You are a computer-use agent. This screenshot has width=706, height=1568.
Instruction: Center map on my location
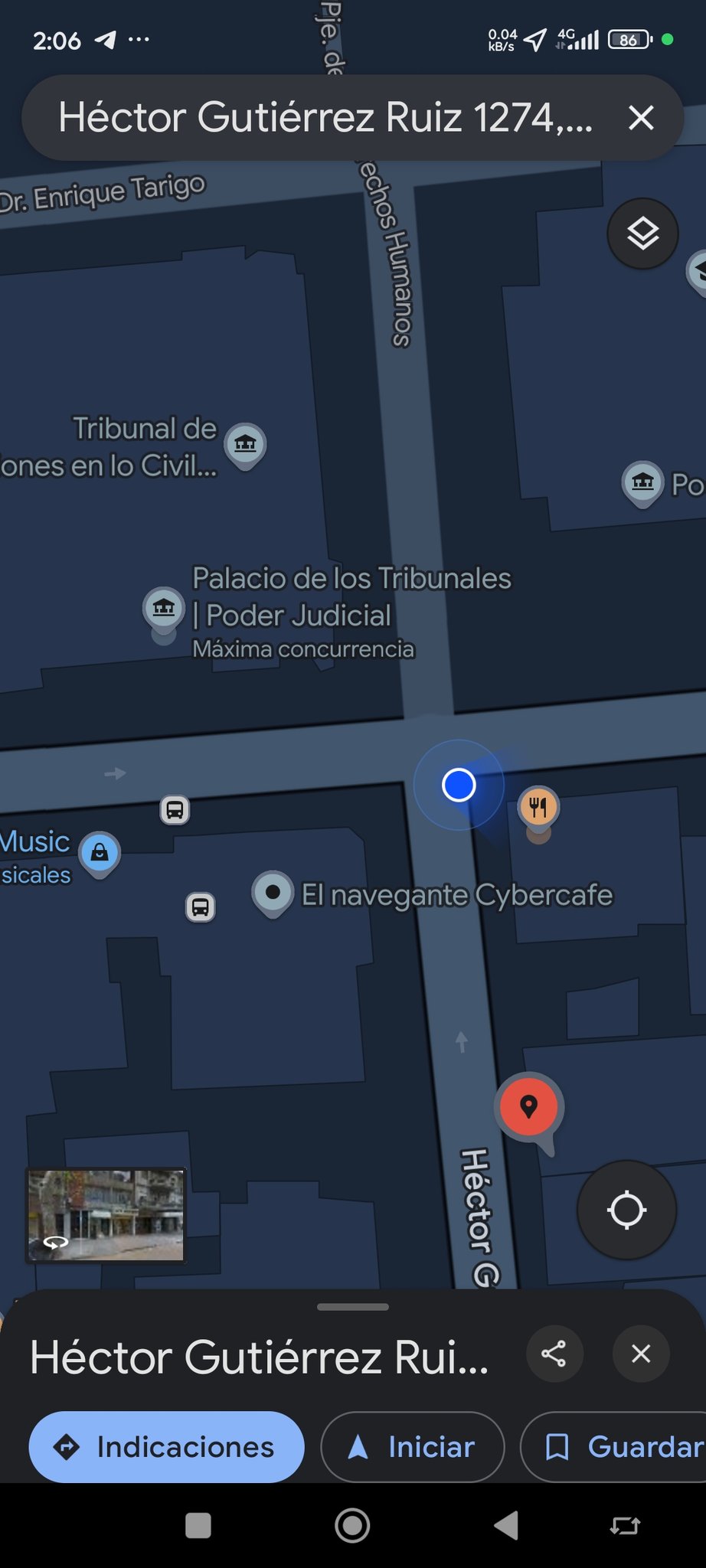(626, 1210)
